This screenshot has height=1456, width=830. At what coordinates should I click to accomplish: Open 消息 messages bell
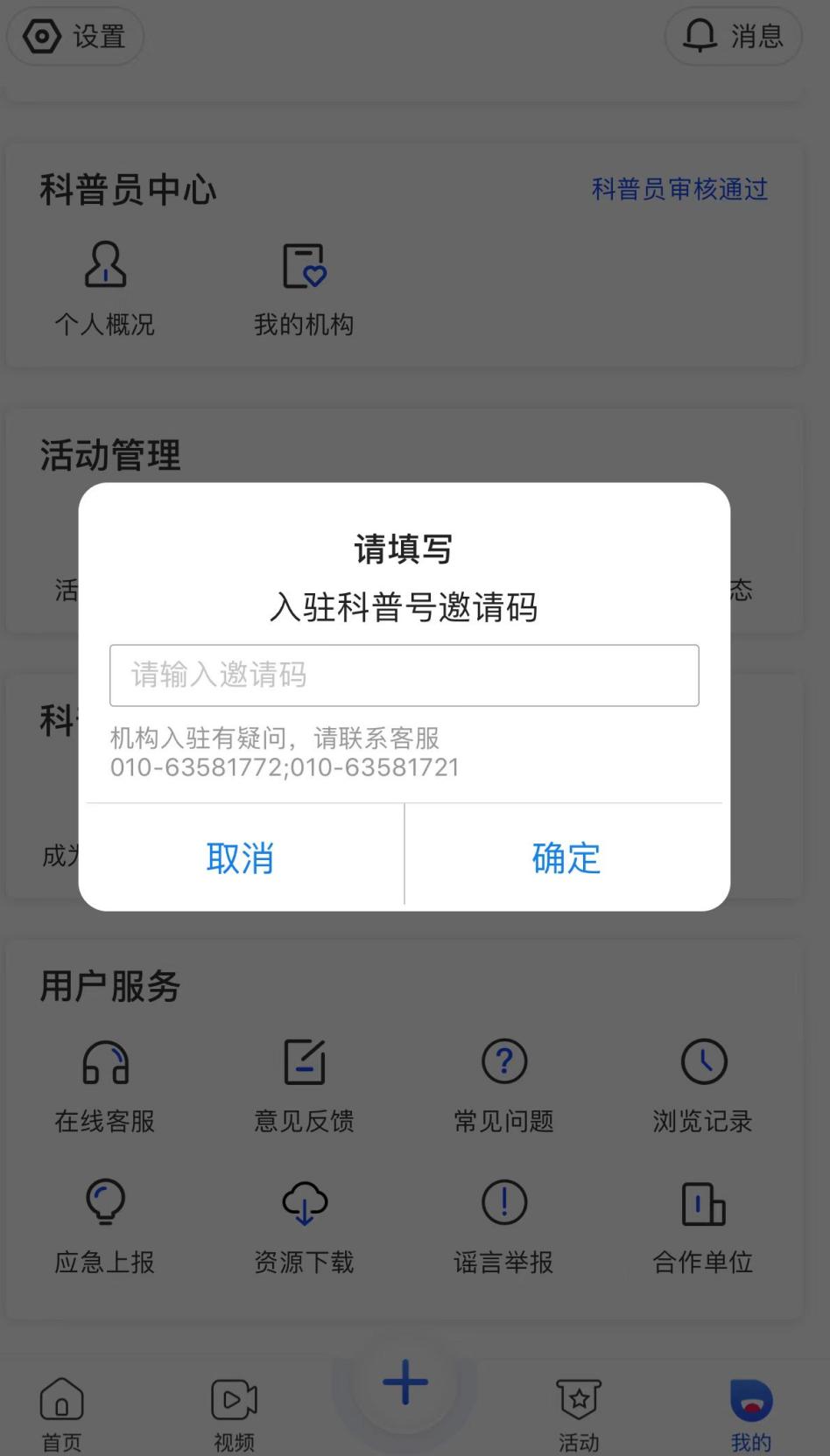pos(733,37)
